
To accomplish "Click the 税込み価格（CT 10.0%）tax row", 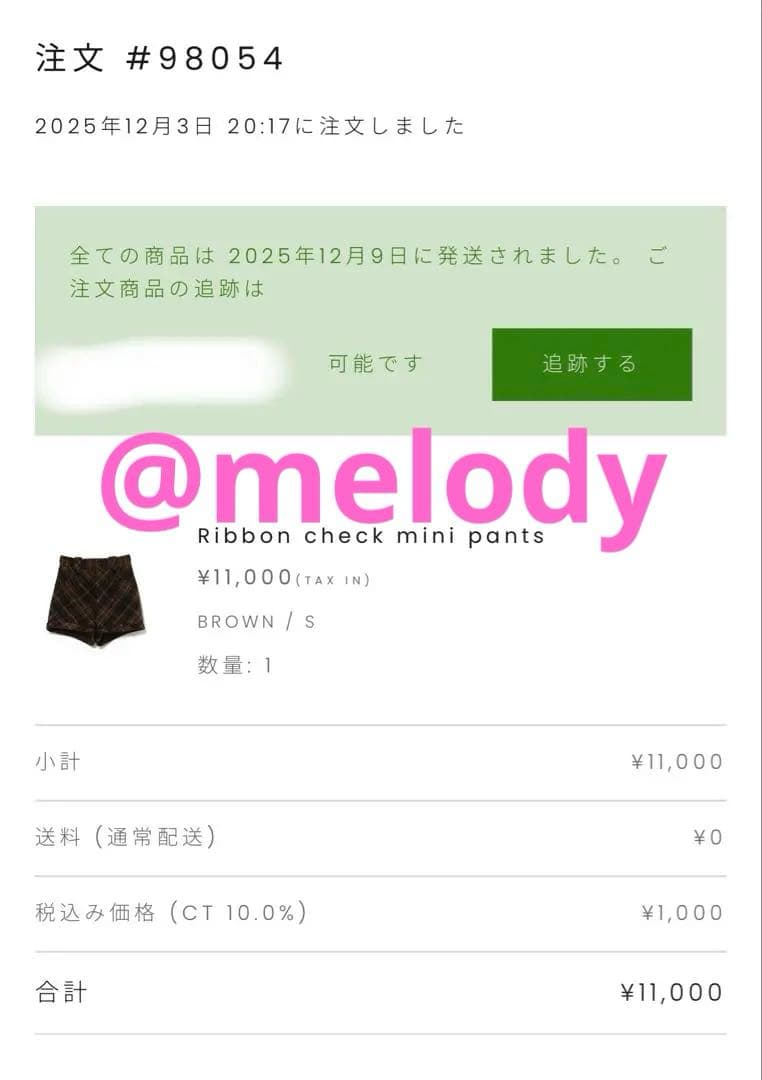I will tap(170, 912).
